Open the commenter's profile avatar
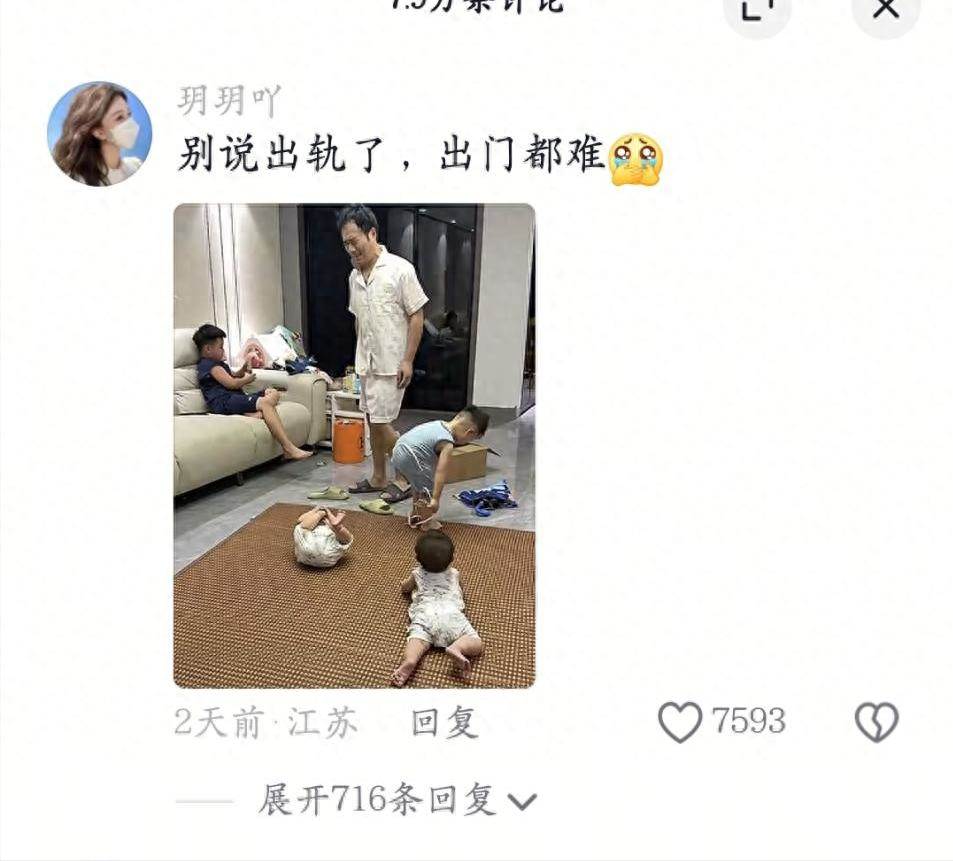953x861 pixels. pyautogui.click(x=99, y=134)
